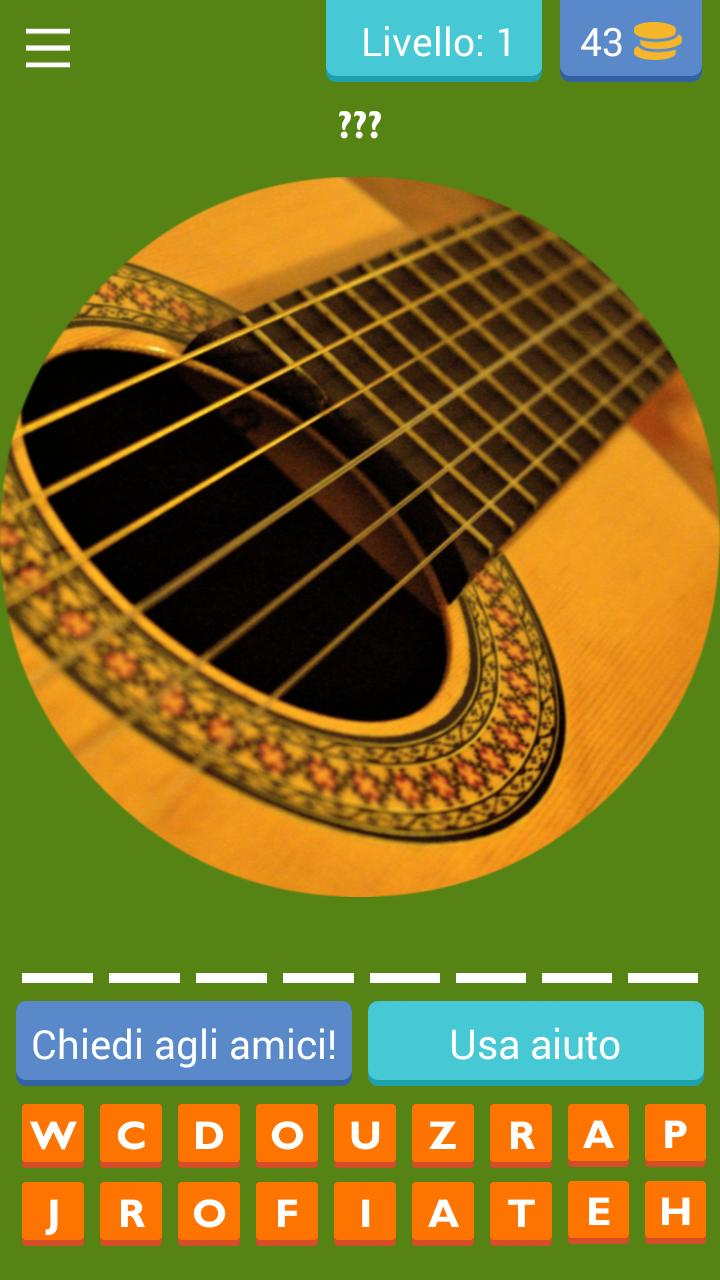720x1280 pixels.
Task: Pick the letter I tile
Action: 365,1213
